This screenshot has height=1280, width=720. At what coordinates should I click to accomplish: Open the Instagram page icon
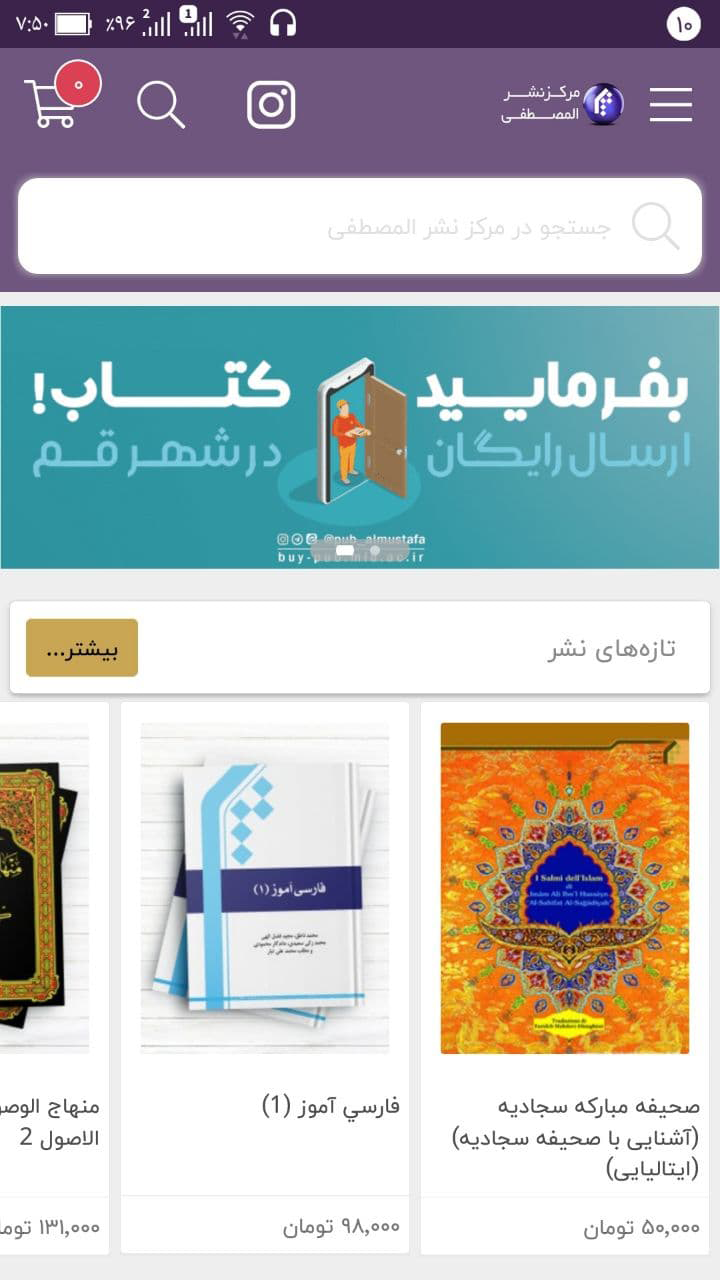(271, 105)
